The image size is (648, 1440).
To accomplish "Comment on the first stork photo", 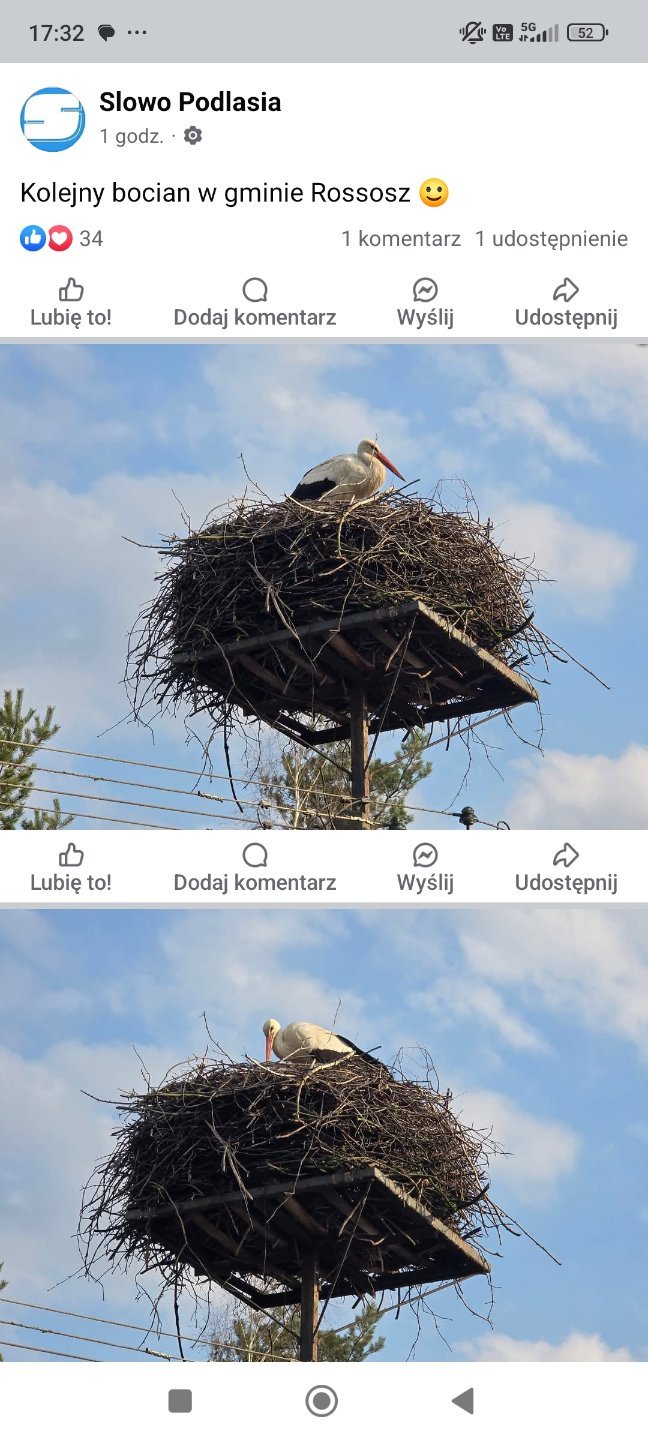I will point(255,868).
